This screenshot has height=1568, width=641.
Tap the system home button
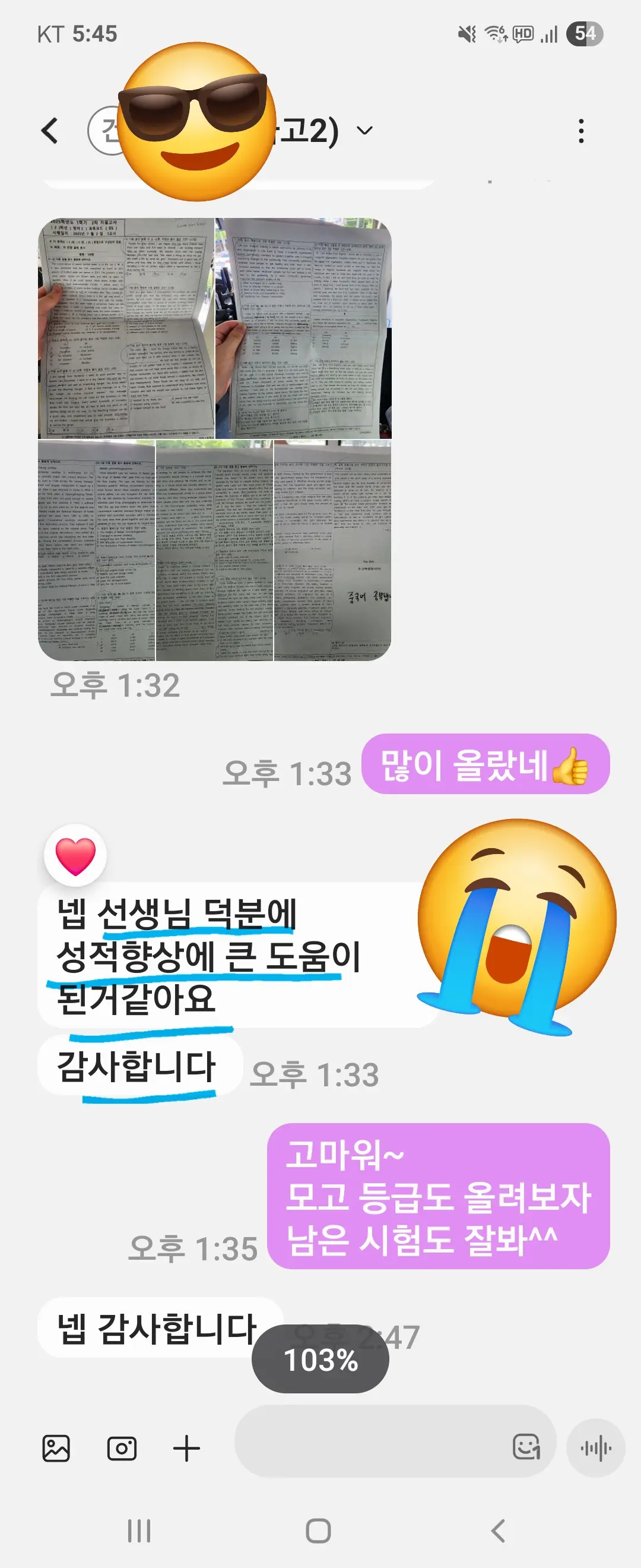[x=318, y=1530]
